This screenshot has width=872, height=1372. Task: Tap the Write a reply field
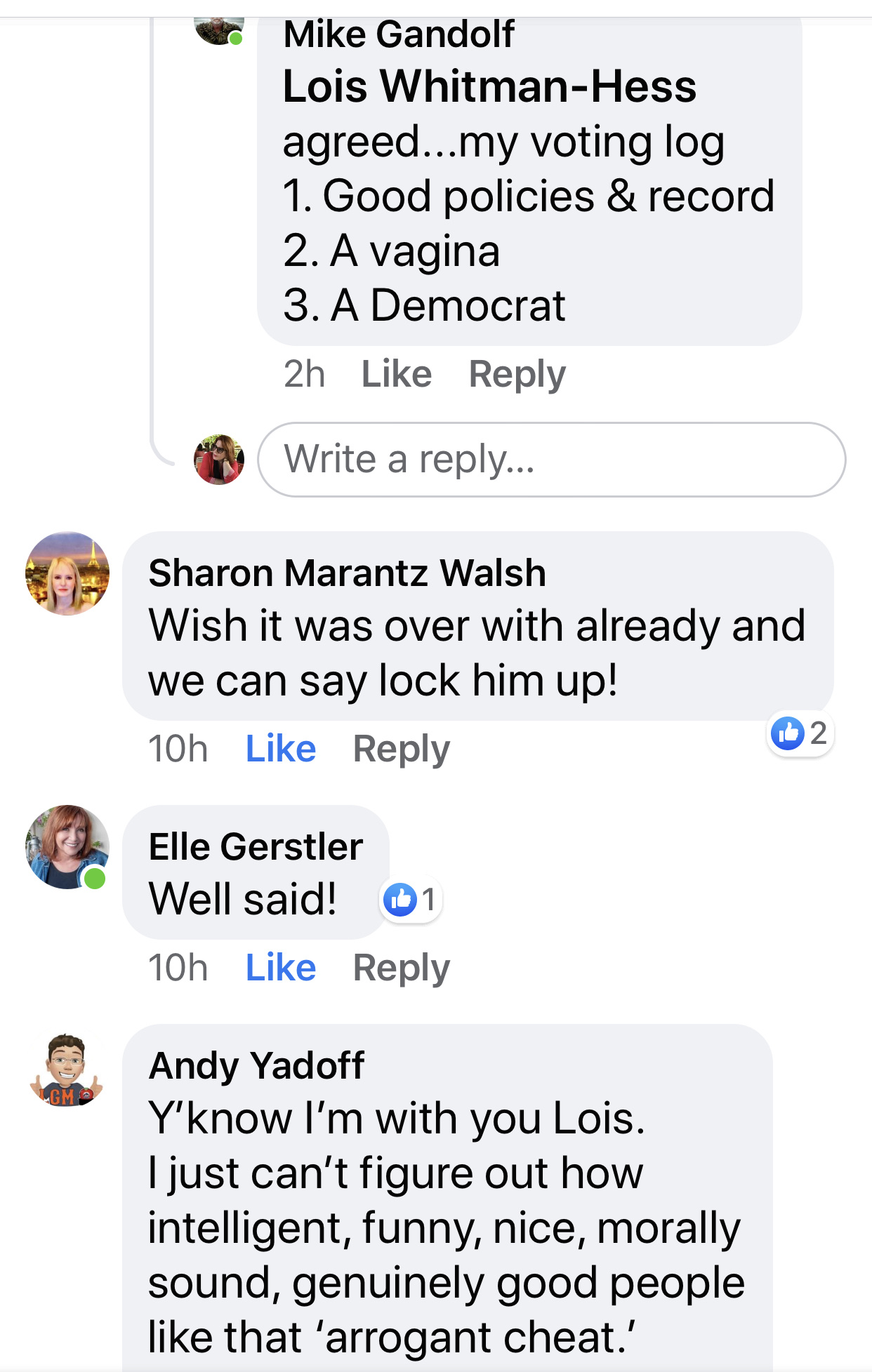pos(551,460)
